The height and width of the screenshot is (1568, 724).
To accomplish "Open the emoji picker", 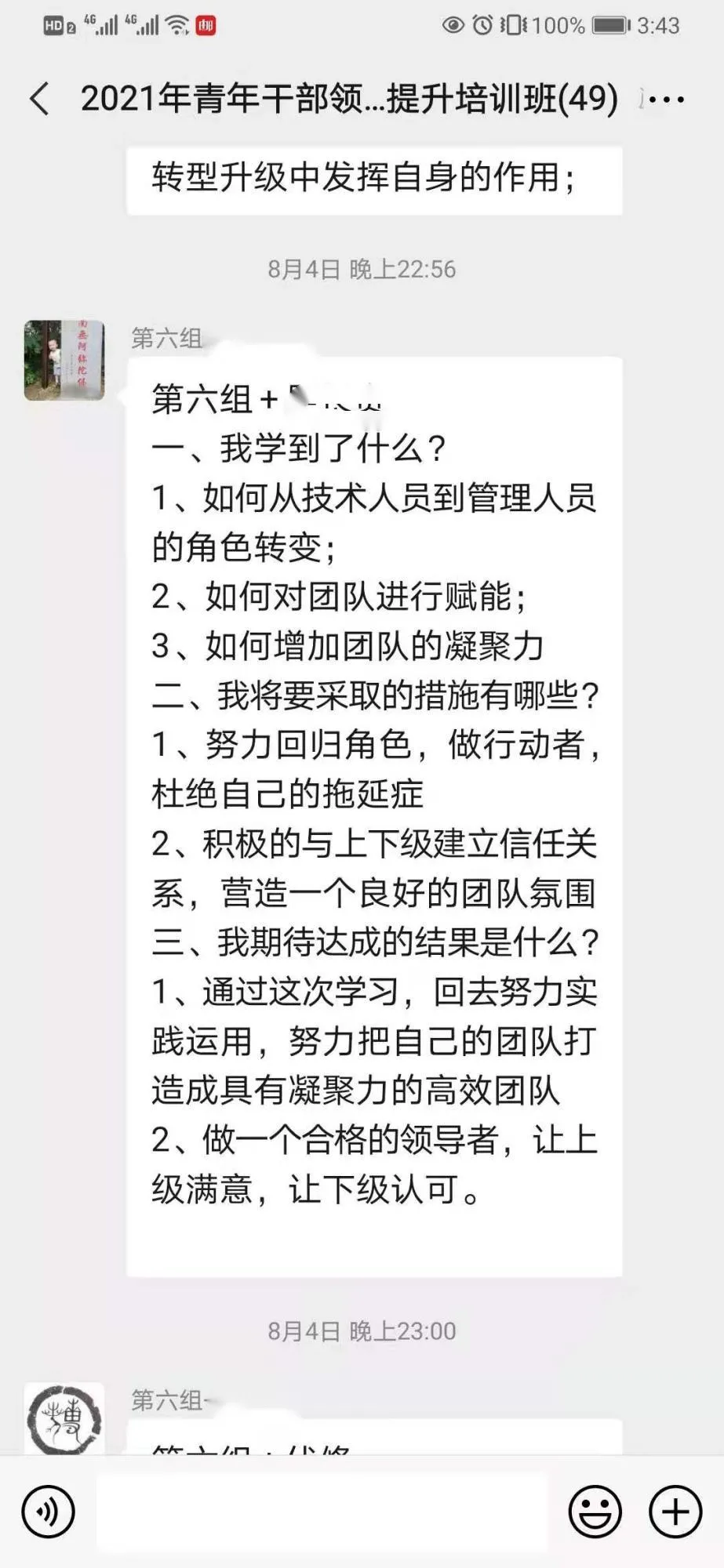I will [595, 1512].
